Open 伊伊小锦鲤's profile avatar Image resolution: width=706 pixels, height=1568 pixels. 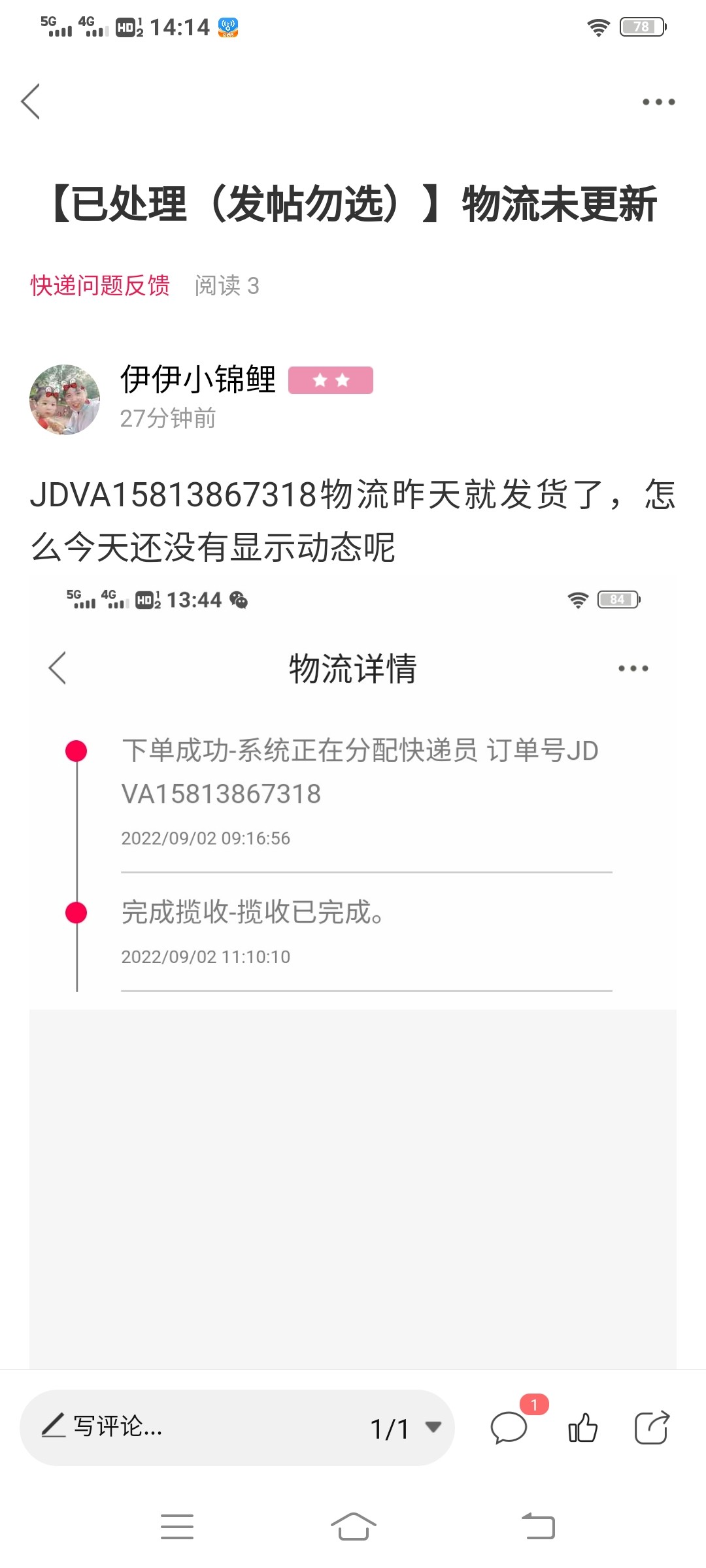65,399
